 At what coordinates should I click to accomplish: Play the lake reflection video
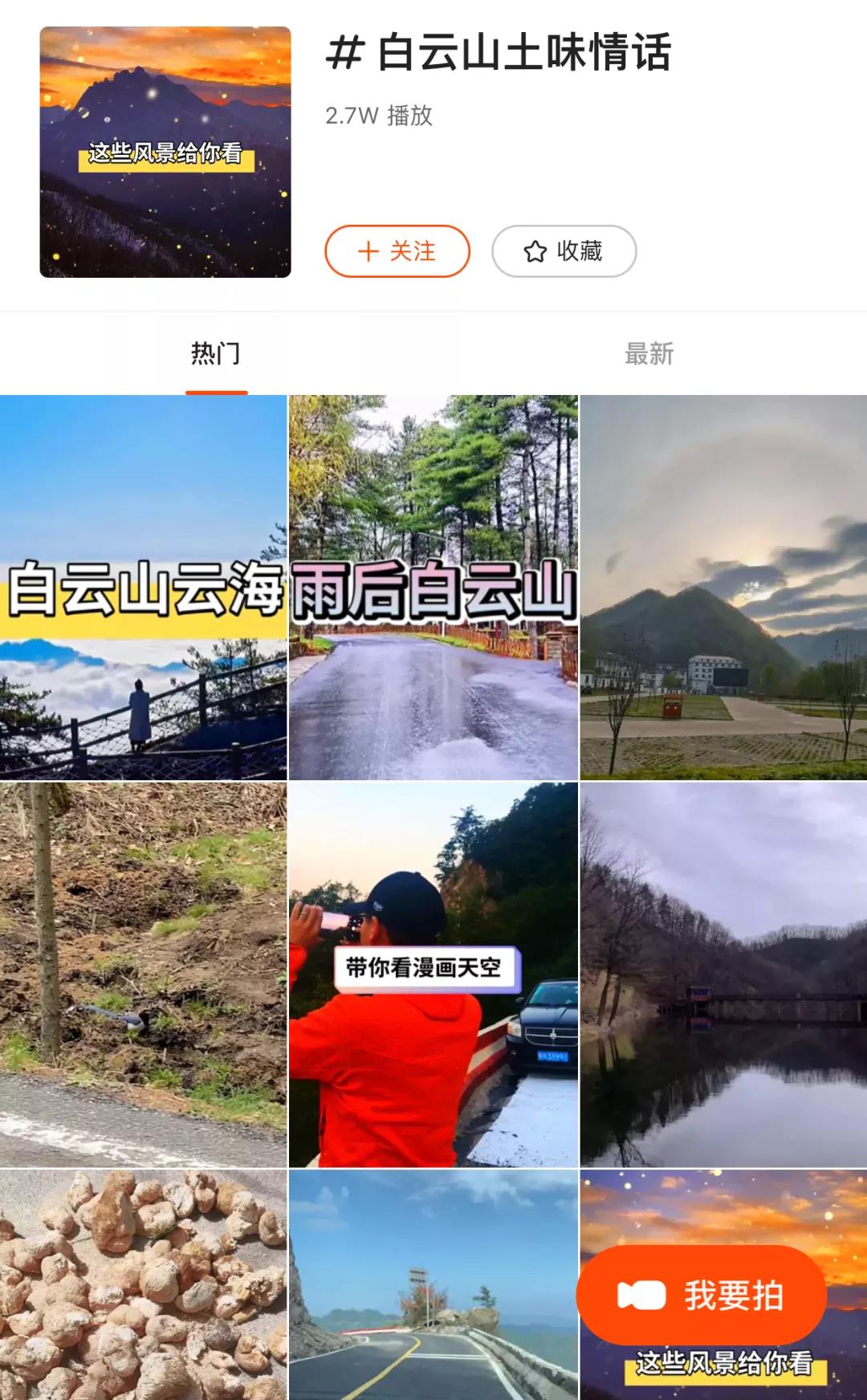point(723,975)
